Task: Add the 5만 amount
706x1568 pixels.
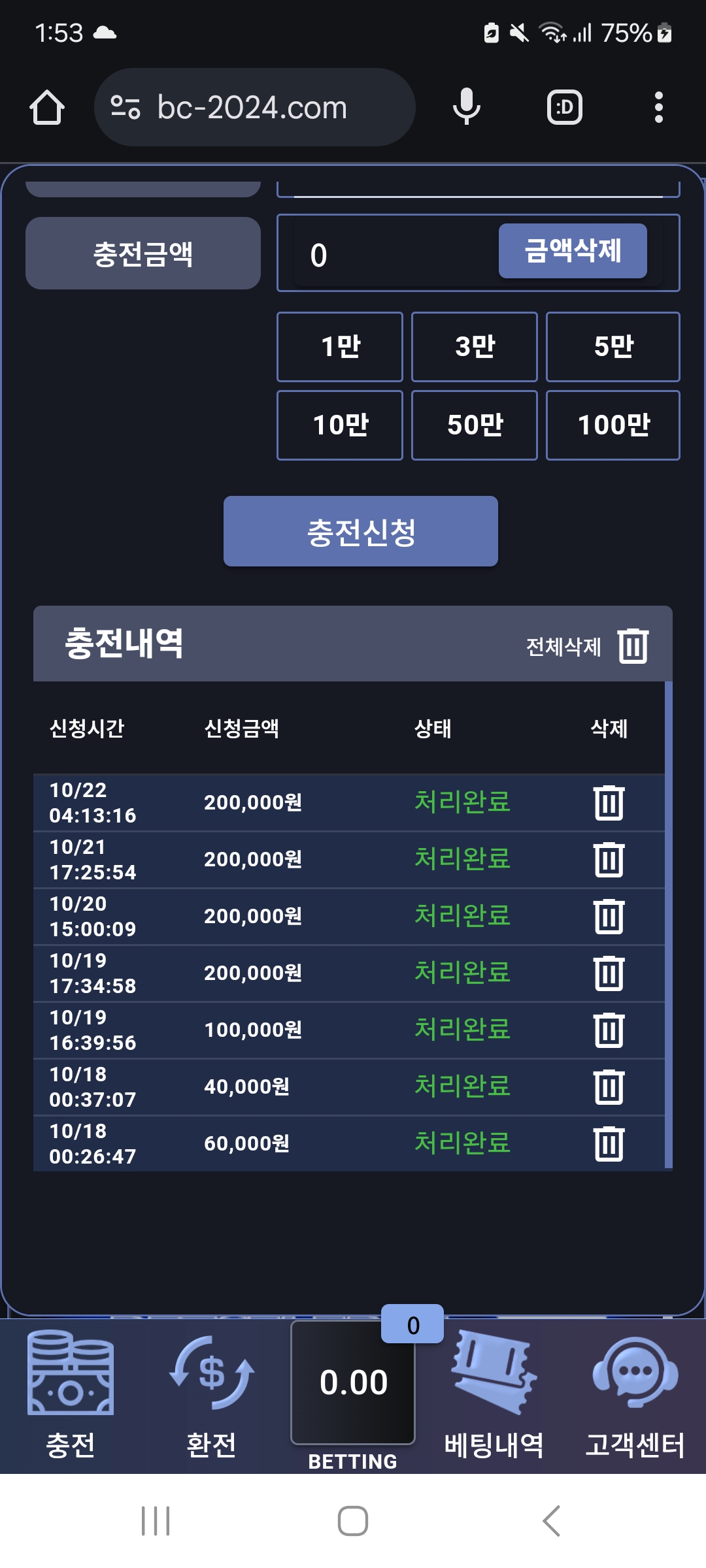Action: coord(613,347)
